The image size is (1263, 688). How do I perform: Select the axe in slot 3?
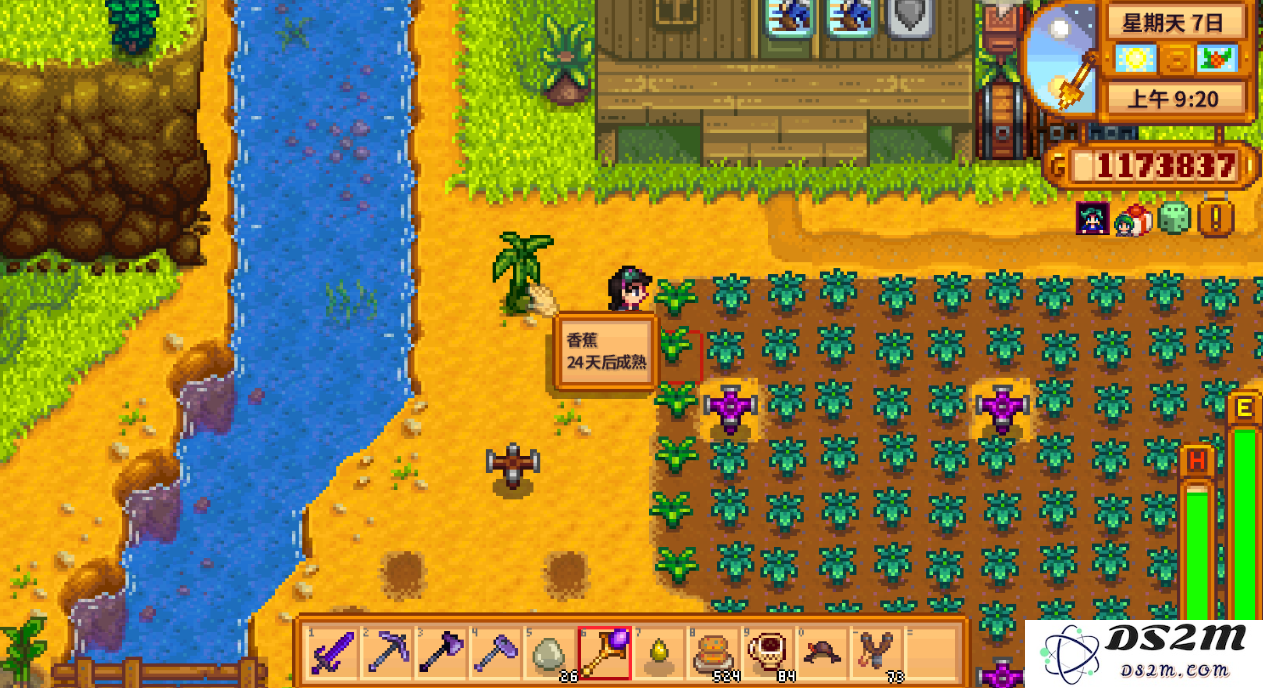pyautogui.click(x=440, y=652)
